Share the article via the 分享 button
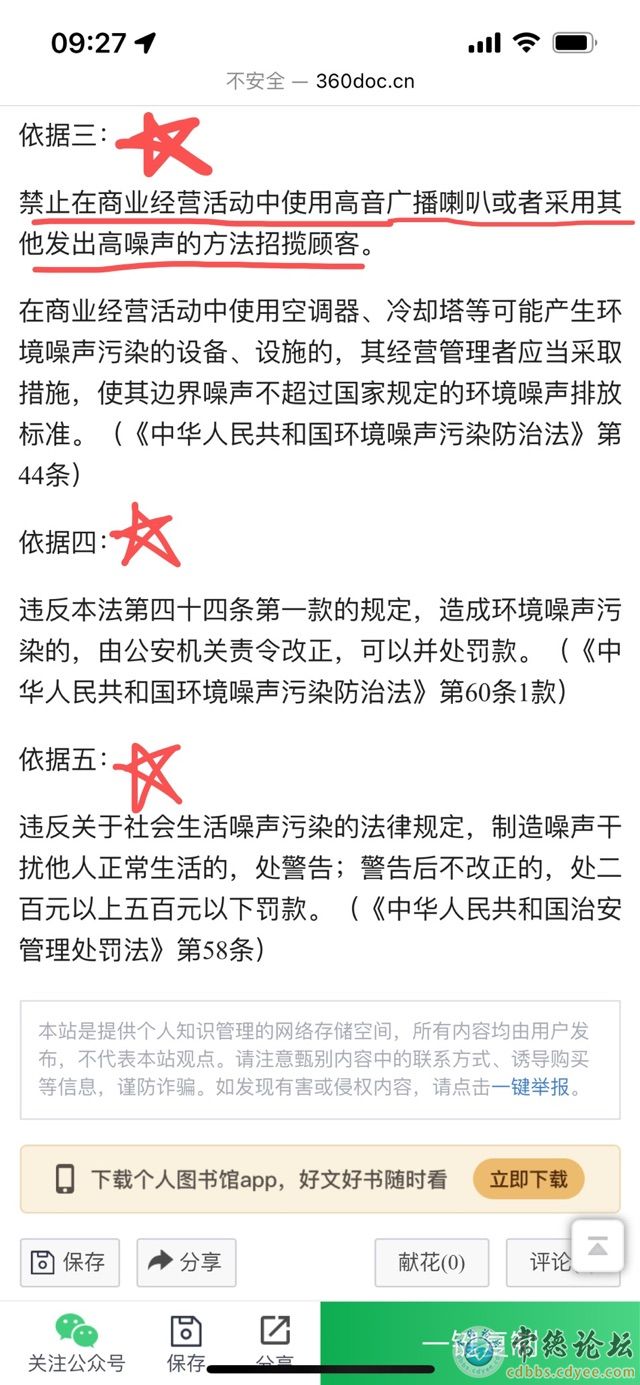The image size is (640, 1385). click(185, 1262)
